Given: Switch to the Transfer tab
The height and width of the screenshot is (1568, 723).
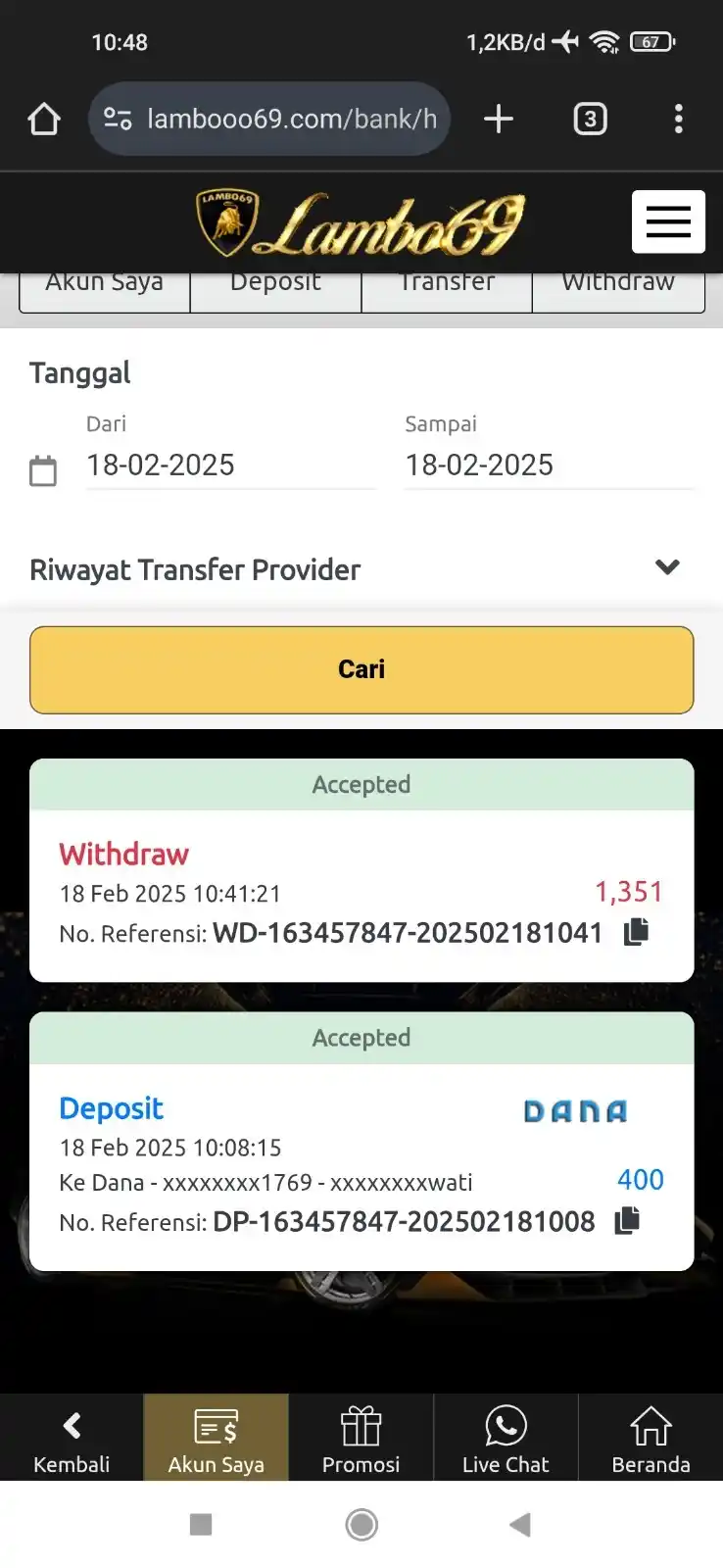Looking at the screenshot, I should click(x=447, y=290).
